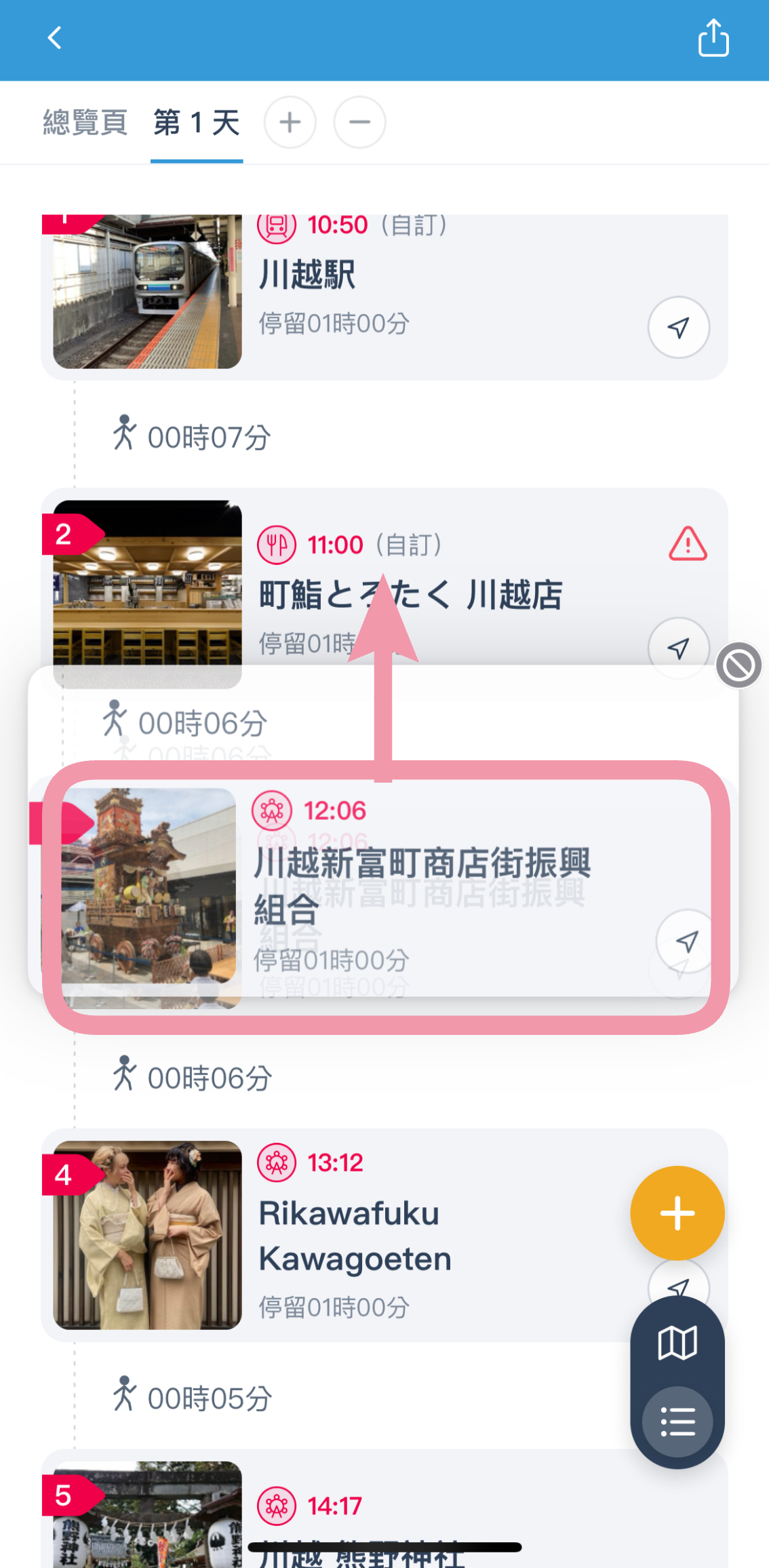
Task: Tap the 川越駅 photo thumbnail
Action: (146, 292)
